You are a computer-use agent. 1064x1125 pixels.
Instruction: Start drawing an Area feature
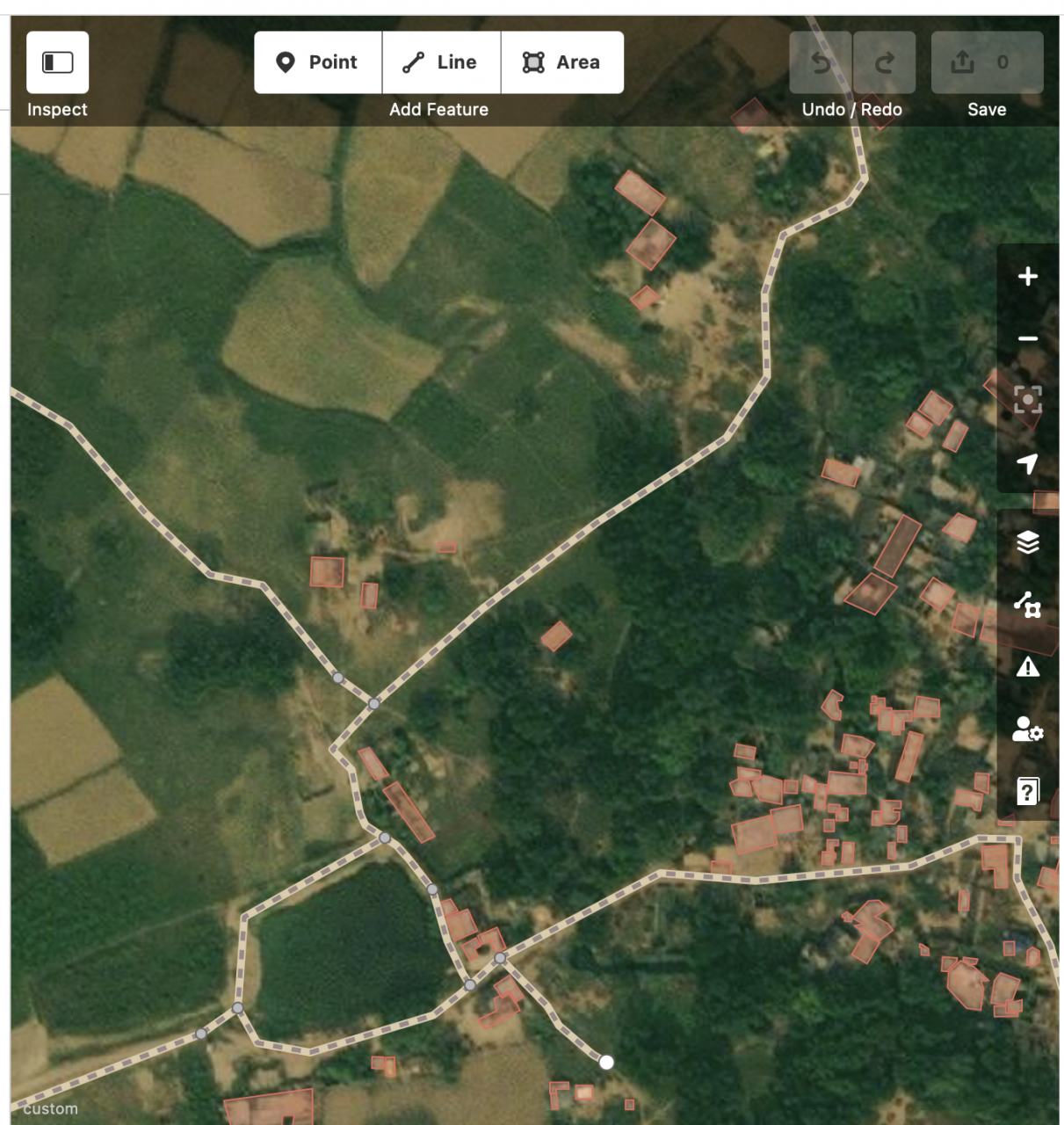pyautogui.click(x=562, y=62)
